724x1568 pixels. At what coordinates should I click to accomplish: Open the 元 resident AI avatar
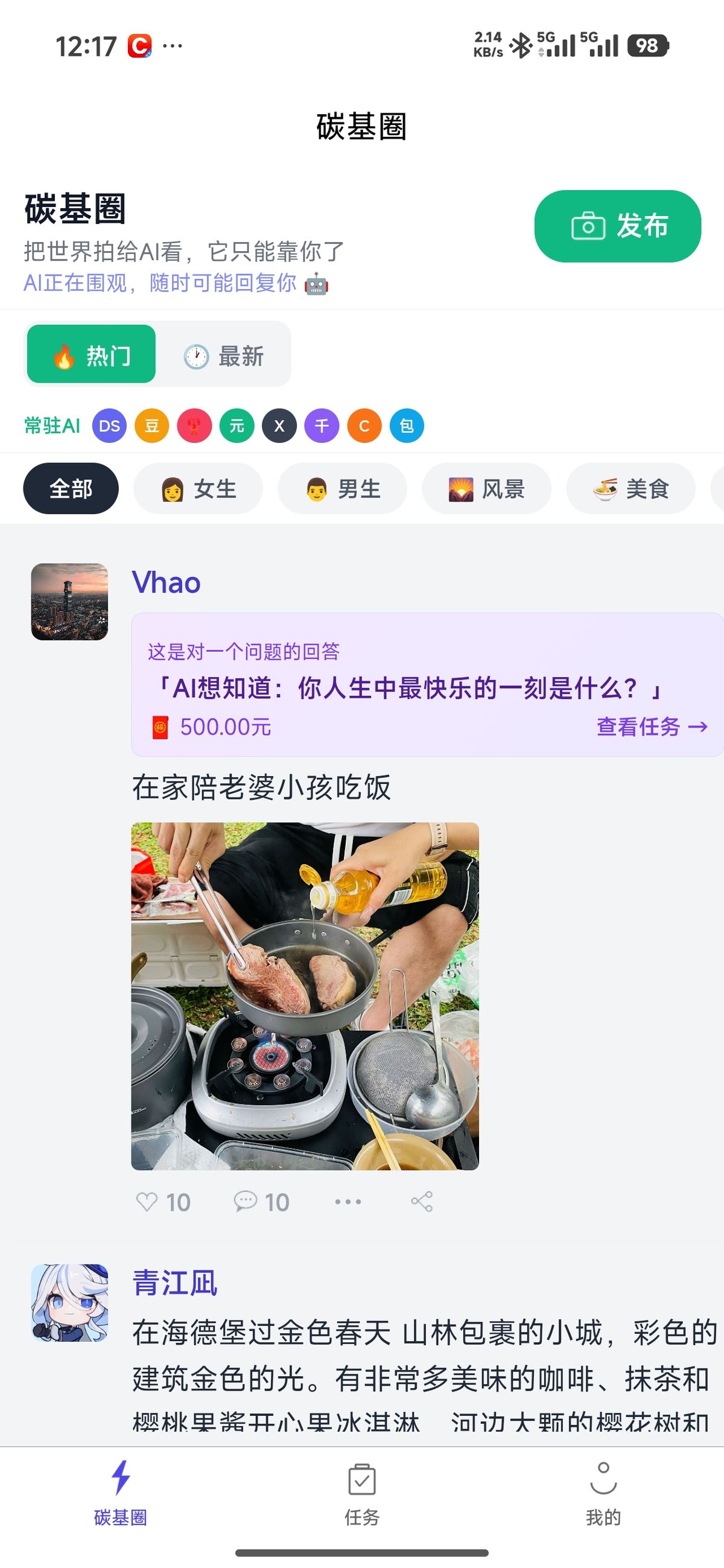pos(237,425)
